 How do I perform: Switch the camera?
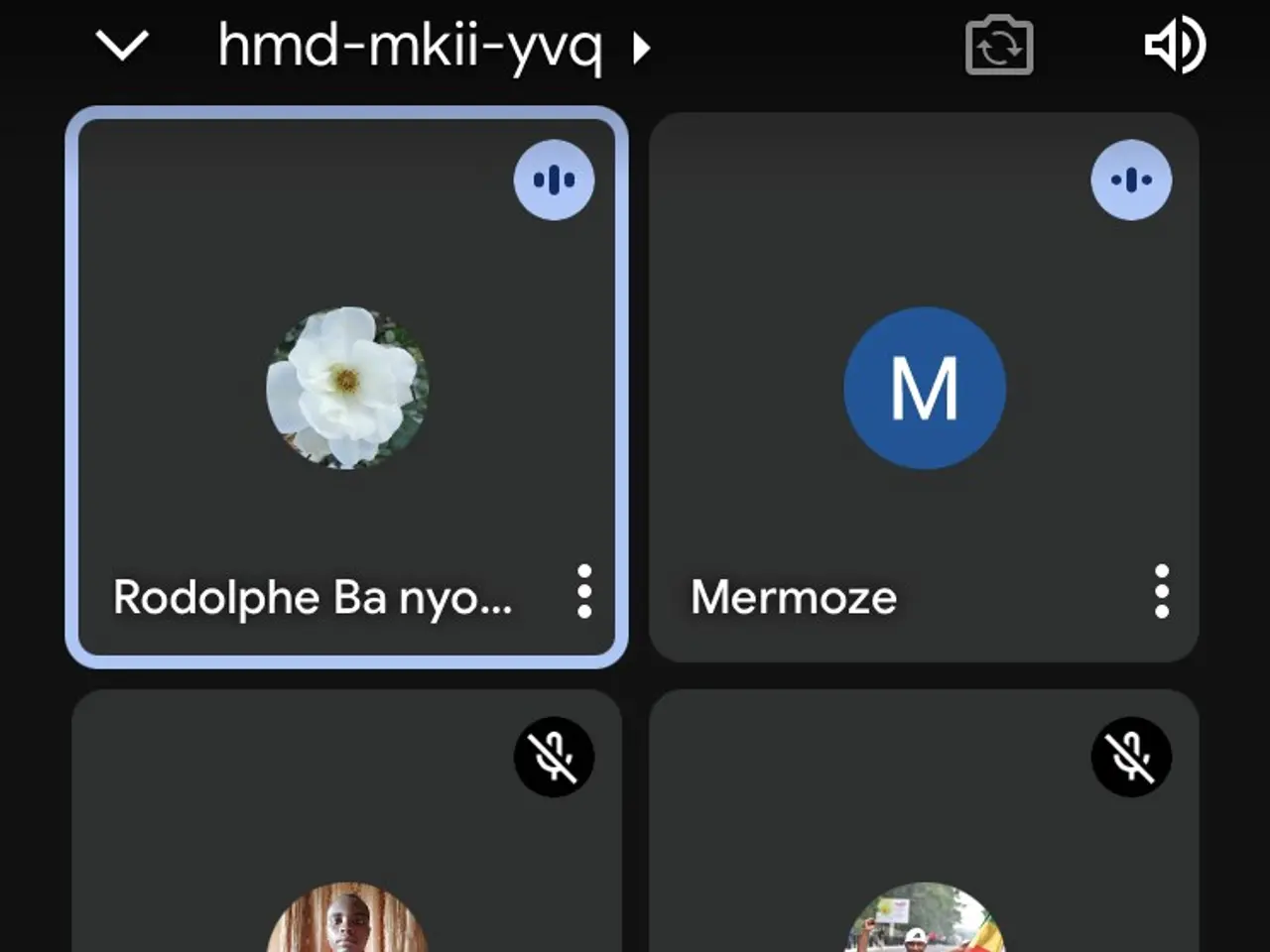click(x=998, y=46)
